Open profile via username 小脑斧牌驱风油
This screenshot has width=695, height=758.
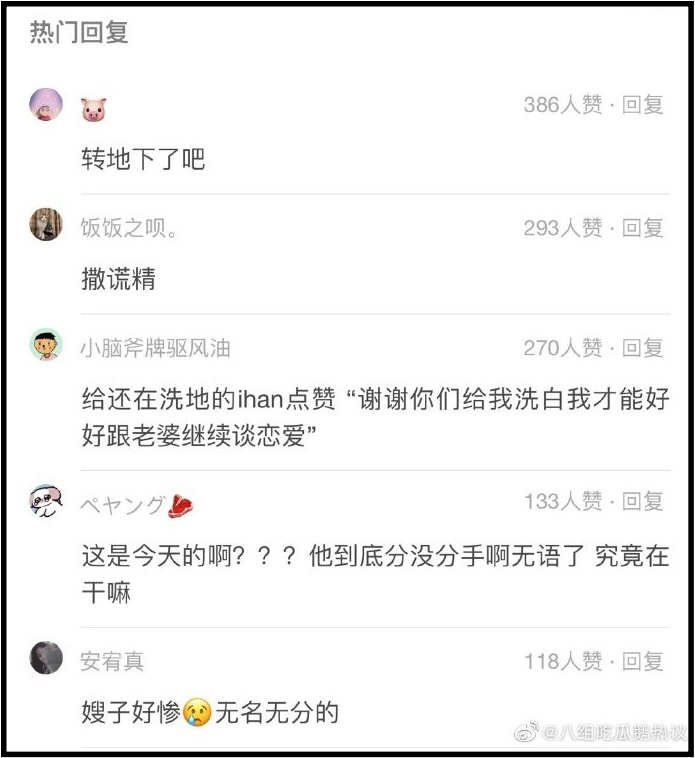coord(155,348)
